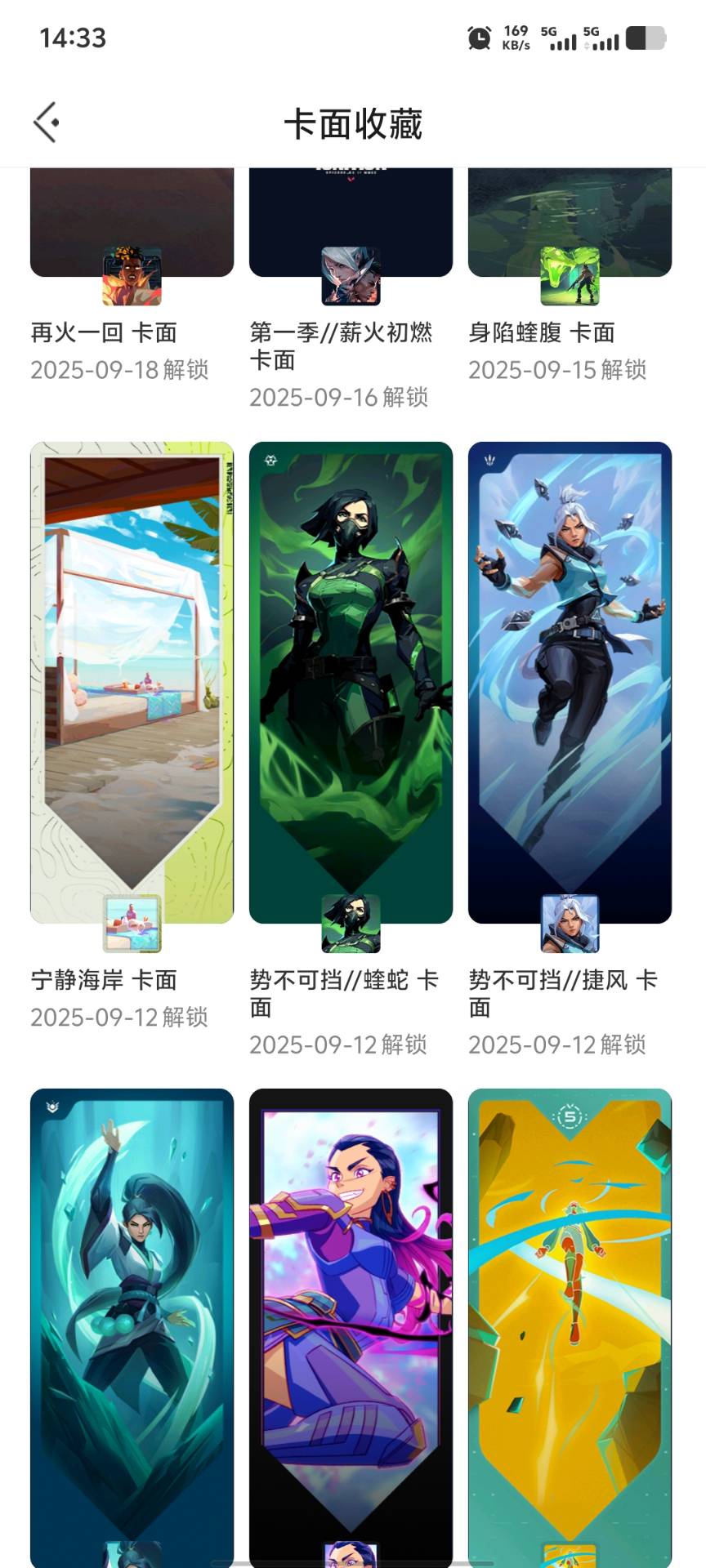
Task: Go back from 卡面收藏 page
Action: [47, 122]
